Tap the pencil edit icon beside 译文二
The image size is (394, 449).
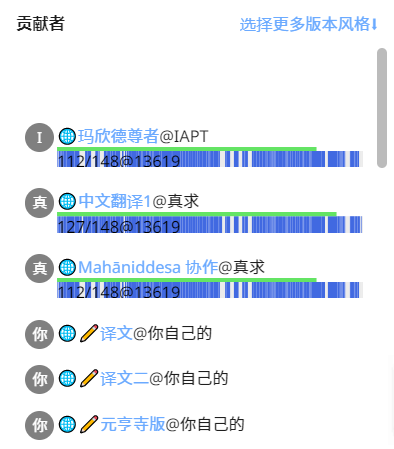89,379
